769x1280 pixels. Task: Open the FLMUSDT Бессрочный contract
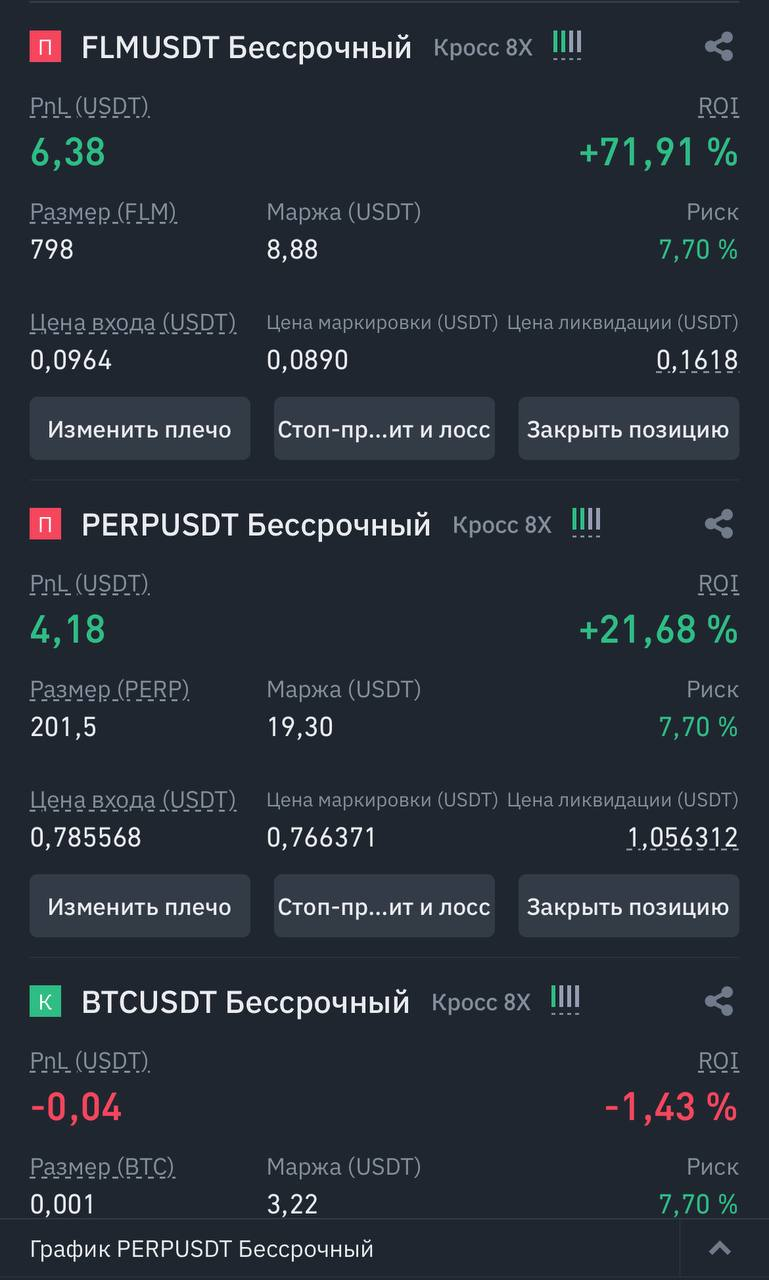point(246,47)
